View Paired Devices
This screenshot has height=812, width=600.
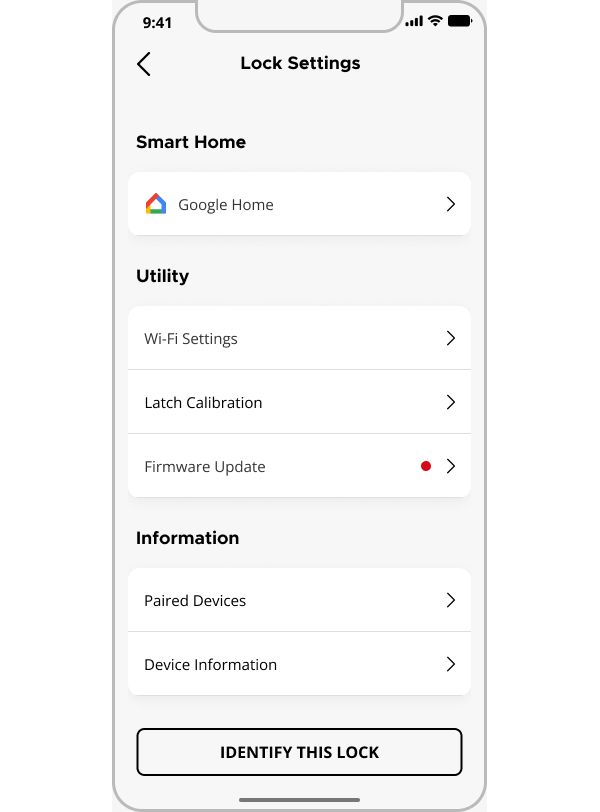point(299,600)
